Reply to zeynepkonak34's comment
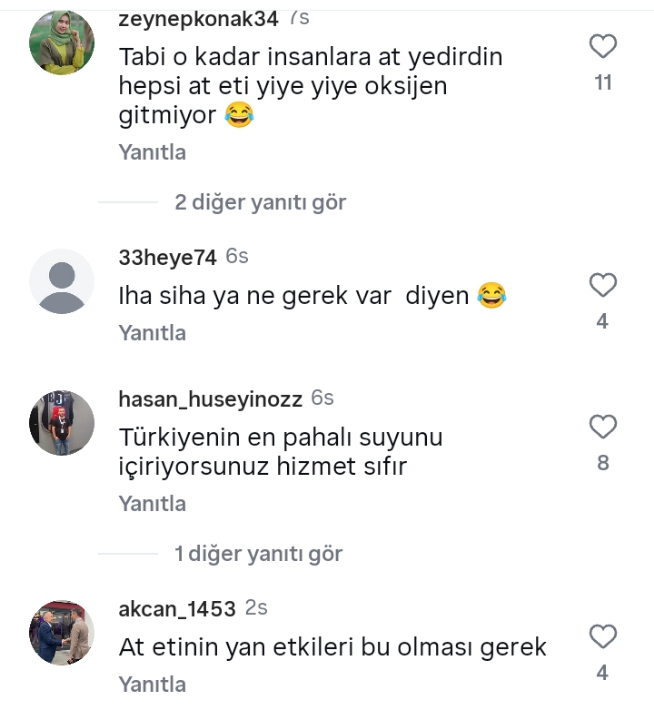Image resolution: width=654 pixels, height=719 pixels. (152, 153)
